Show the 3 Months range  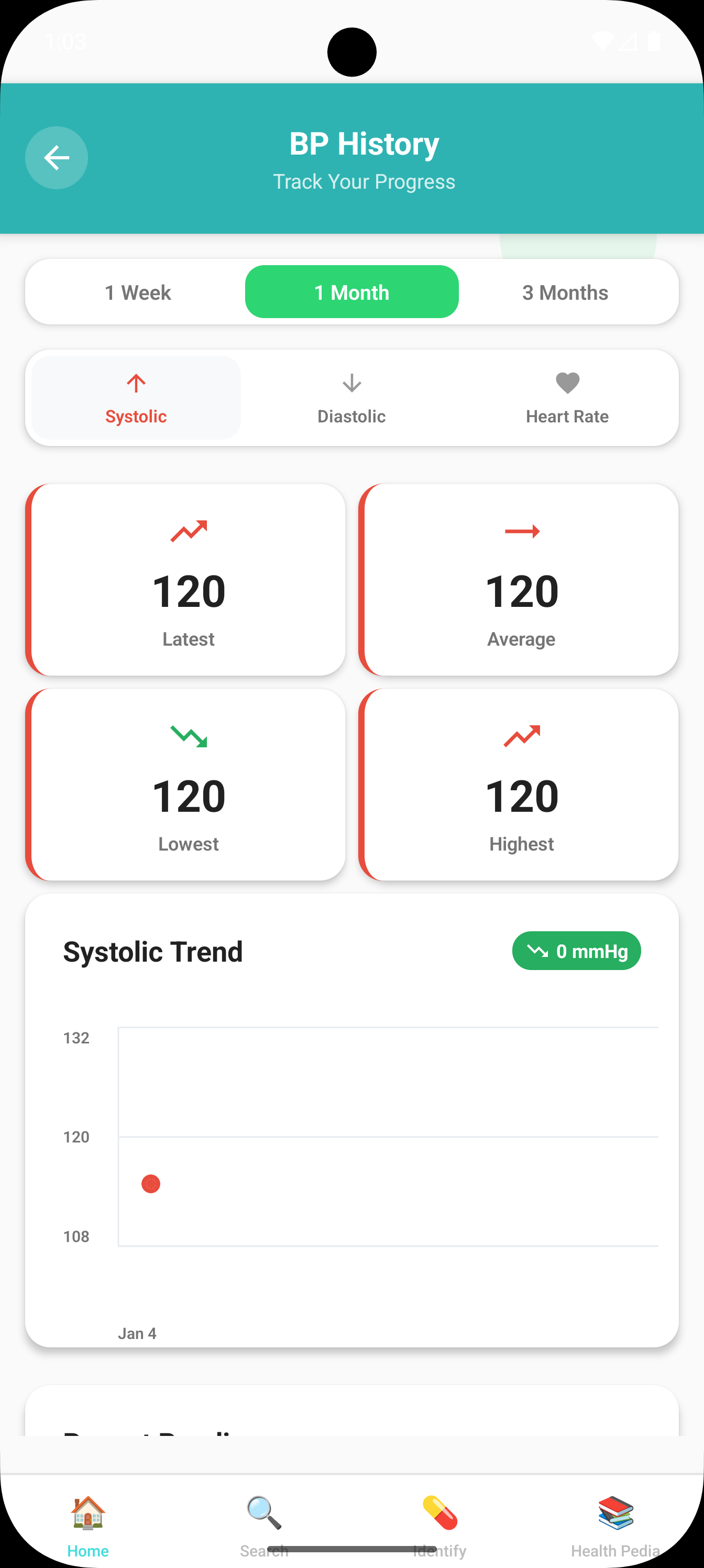pyautogui.click(x=565, y=292)
